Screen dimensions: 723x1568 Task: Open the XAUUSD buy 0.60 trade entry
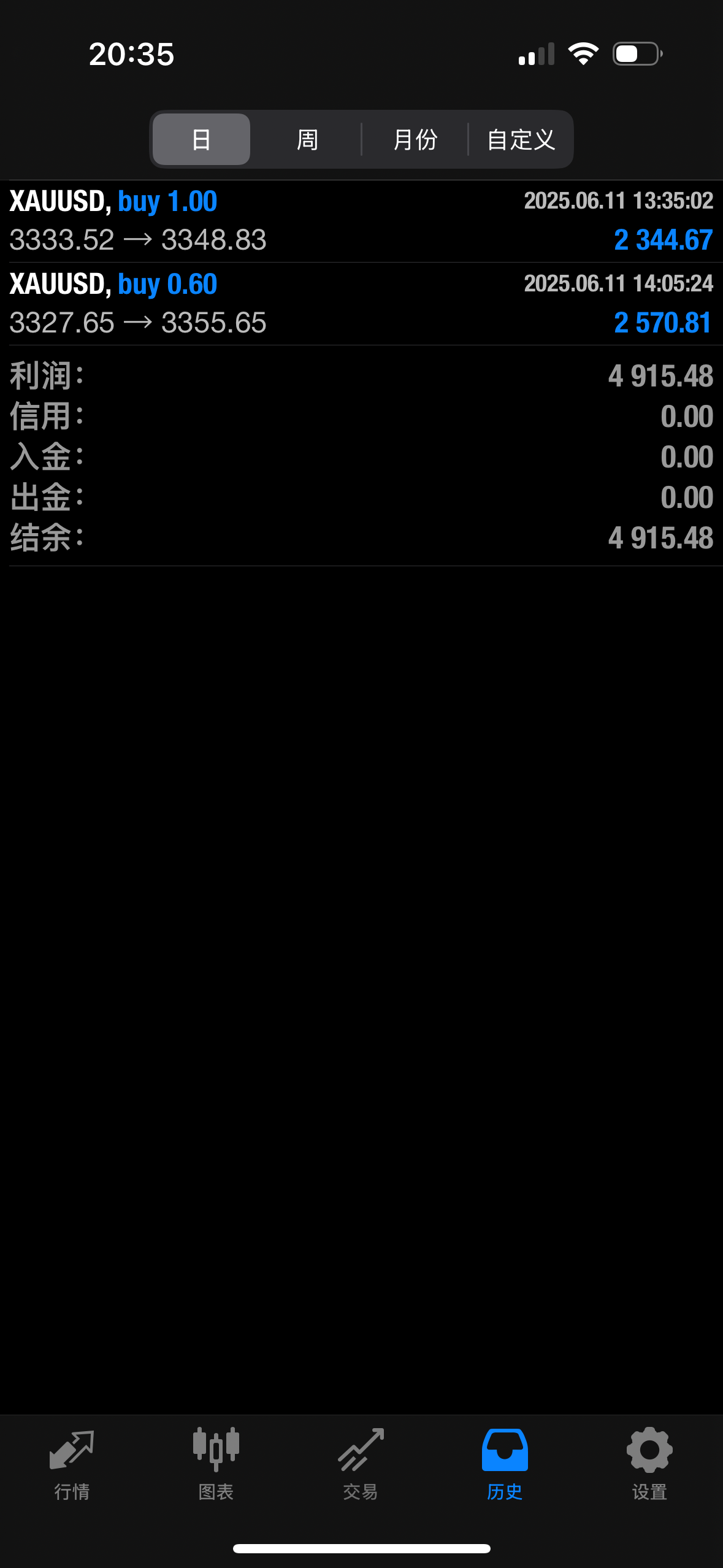point(361,304)
